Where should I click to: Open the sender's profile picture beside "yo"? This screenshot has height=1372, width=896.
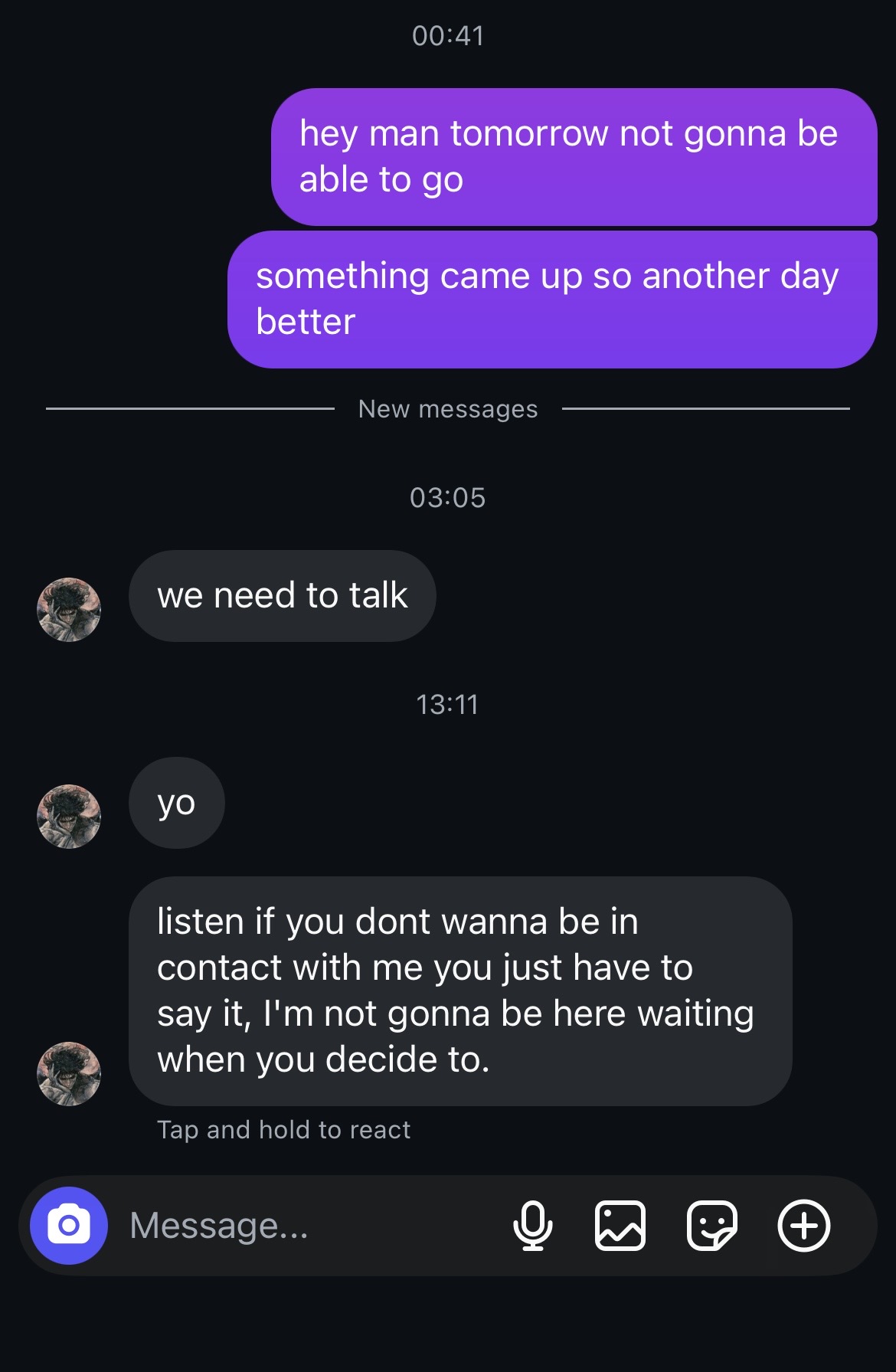[69, 816]
